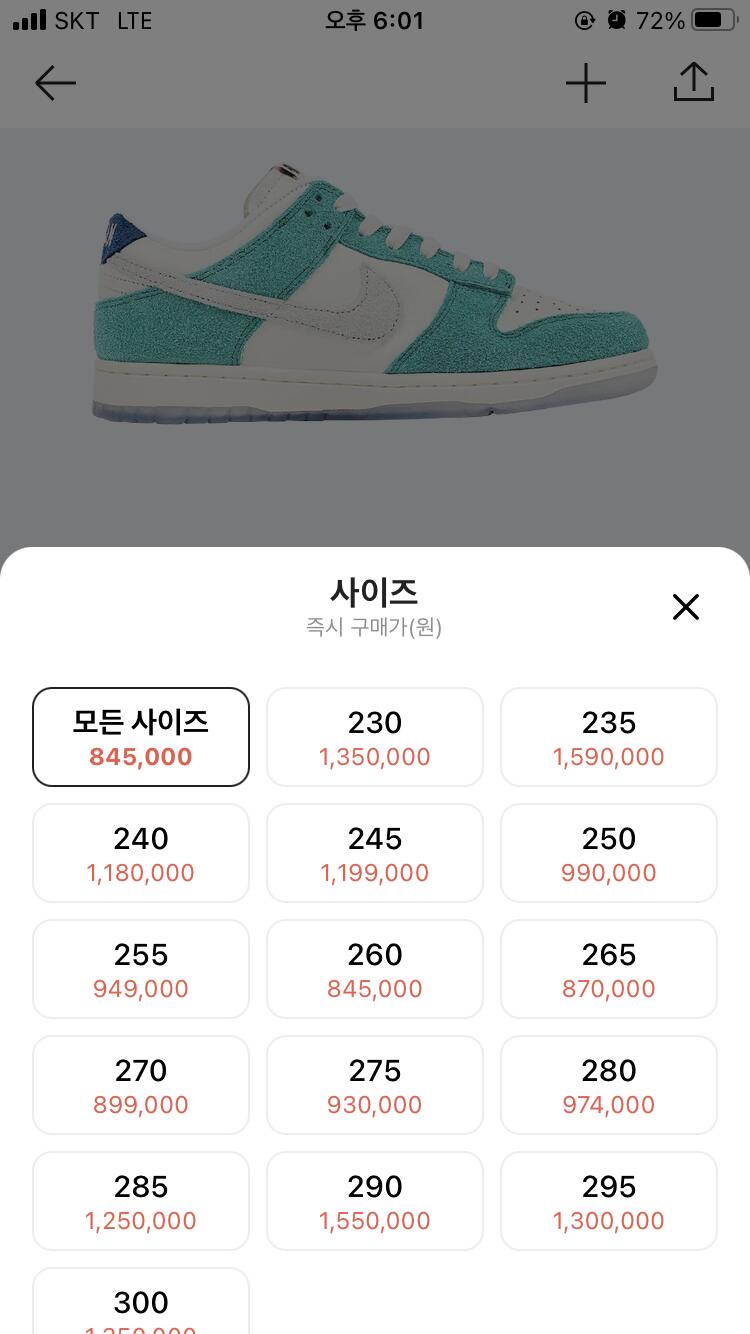The width and height of the screenshot is (750, 1334).
Task: Choose size 235
Action: [x=609, y=737]
